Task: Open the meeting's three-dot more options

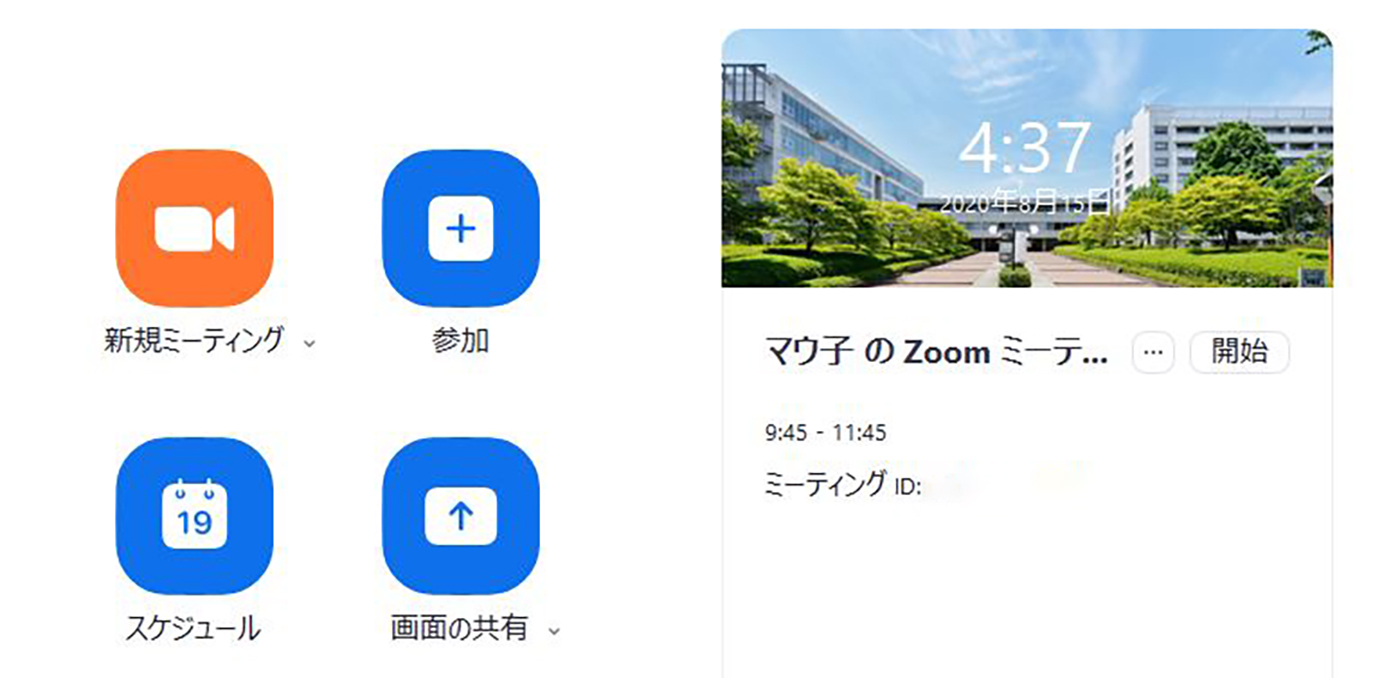Action: (1152, 353)
